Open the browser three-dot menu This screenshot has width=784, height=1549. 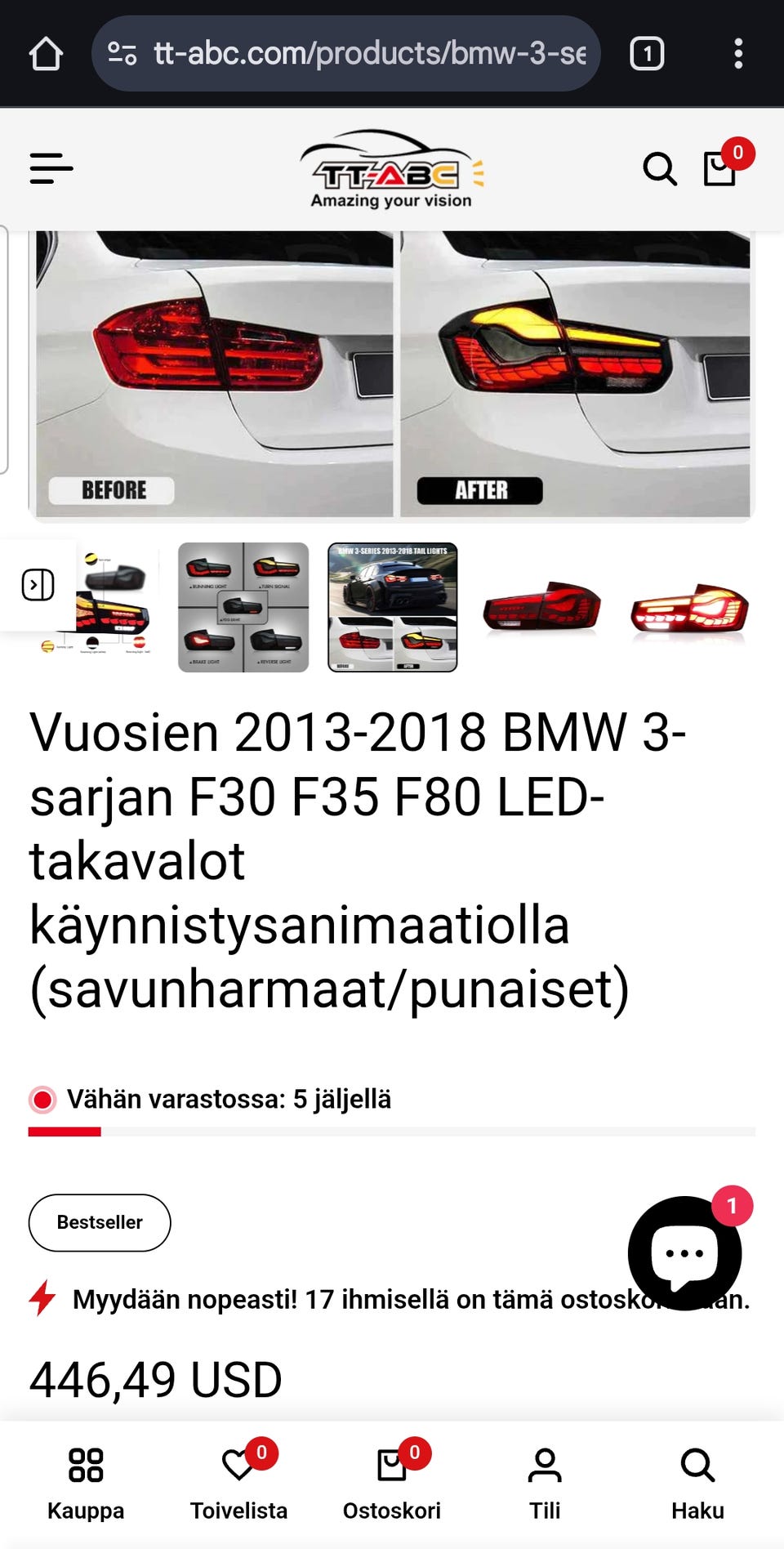click(738, 54)
